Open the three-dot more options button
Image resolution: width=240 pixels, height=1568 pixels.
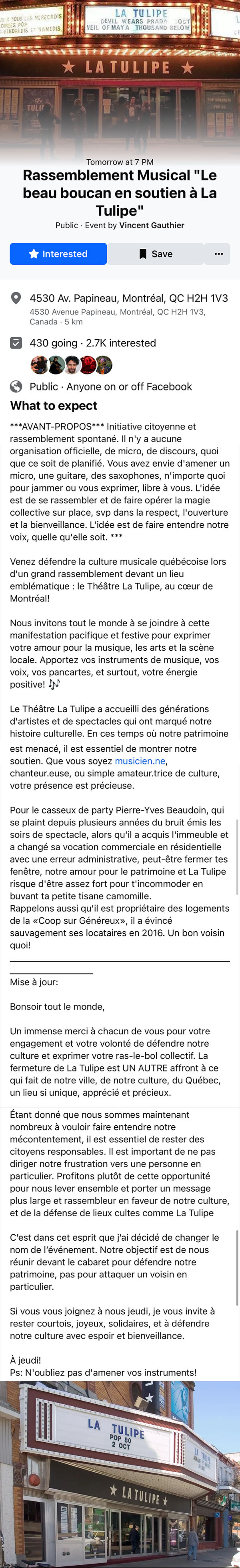pos(218,254)
